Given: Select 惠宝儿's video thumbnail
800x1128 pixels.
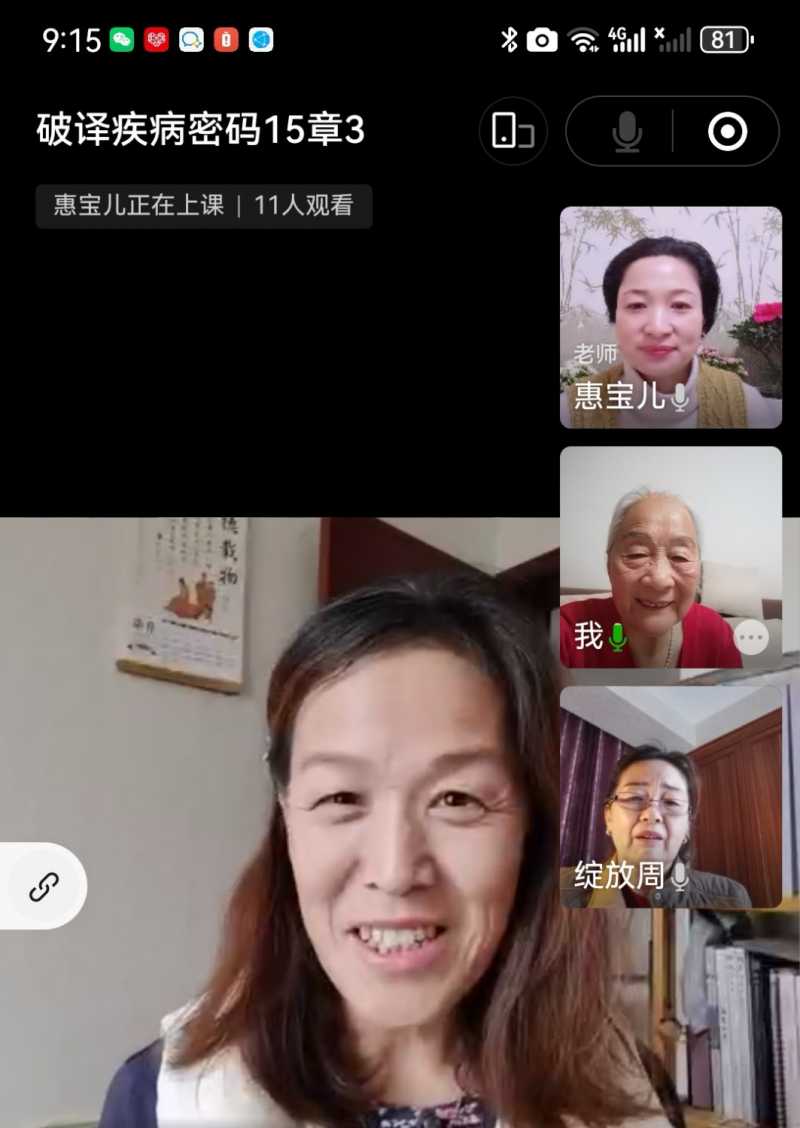Looking at the screenshot, I should pyautogui.click(x=671, y=300).
